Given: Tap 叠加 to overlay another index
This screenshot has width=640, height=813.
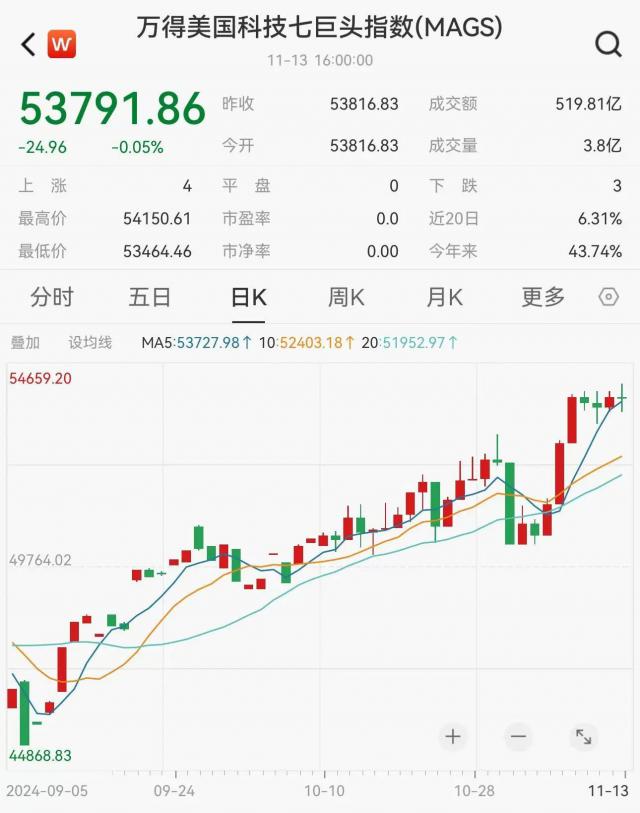Looking at the screenshot, I should tap(25, 343).
